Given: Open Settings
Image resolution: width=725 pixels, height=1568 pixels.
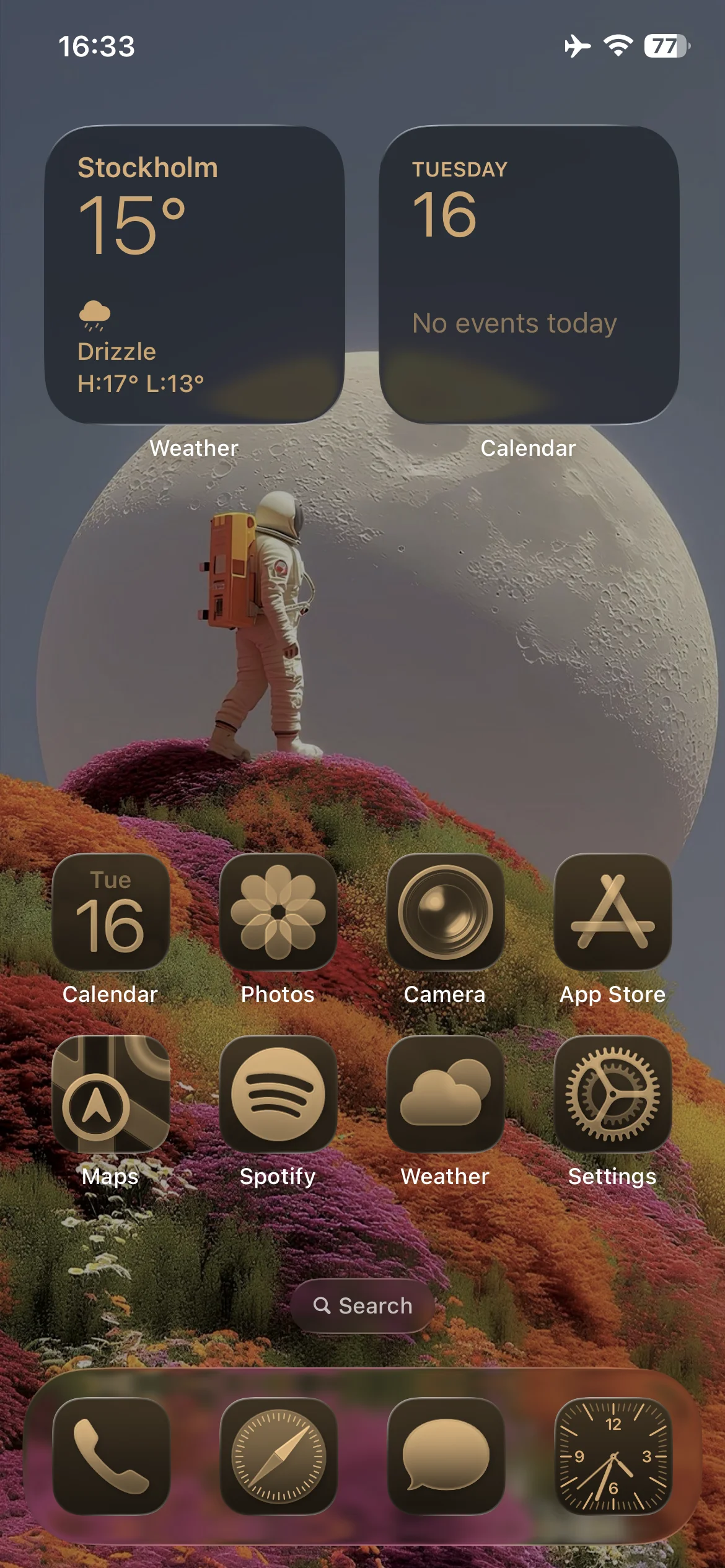Looking at the screenshot, I should tap(613, 1094).
